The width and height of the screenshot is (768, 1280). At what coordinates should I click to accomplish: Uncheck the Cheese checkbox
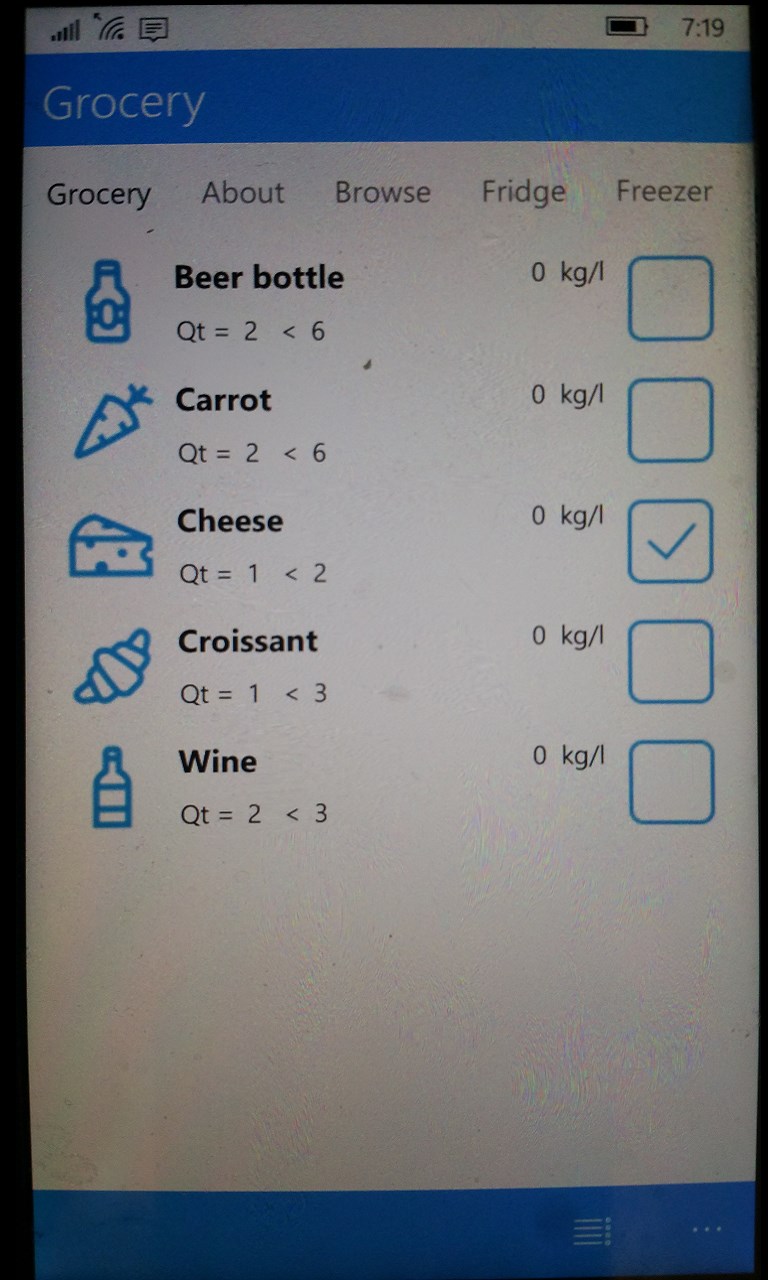(x=670, y=541)
